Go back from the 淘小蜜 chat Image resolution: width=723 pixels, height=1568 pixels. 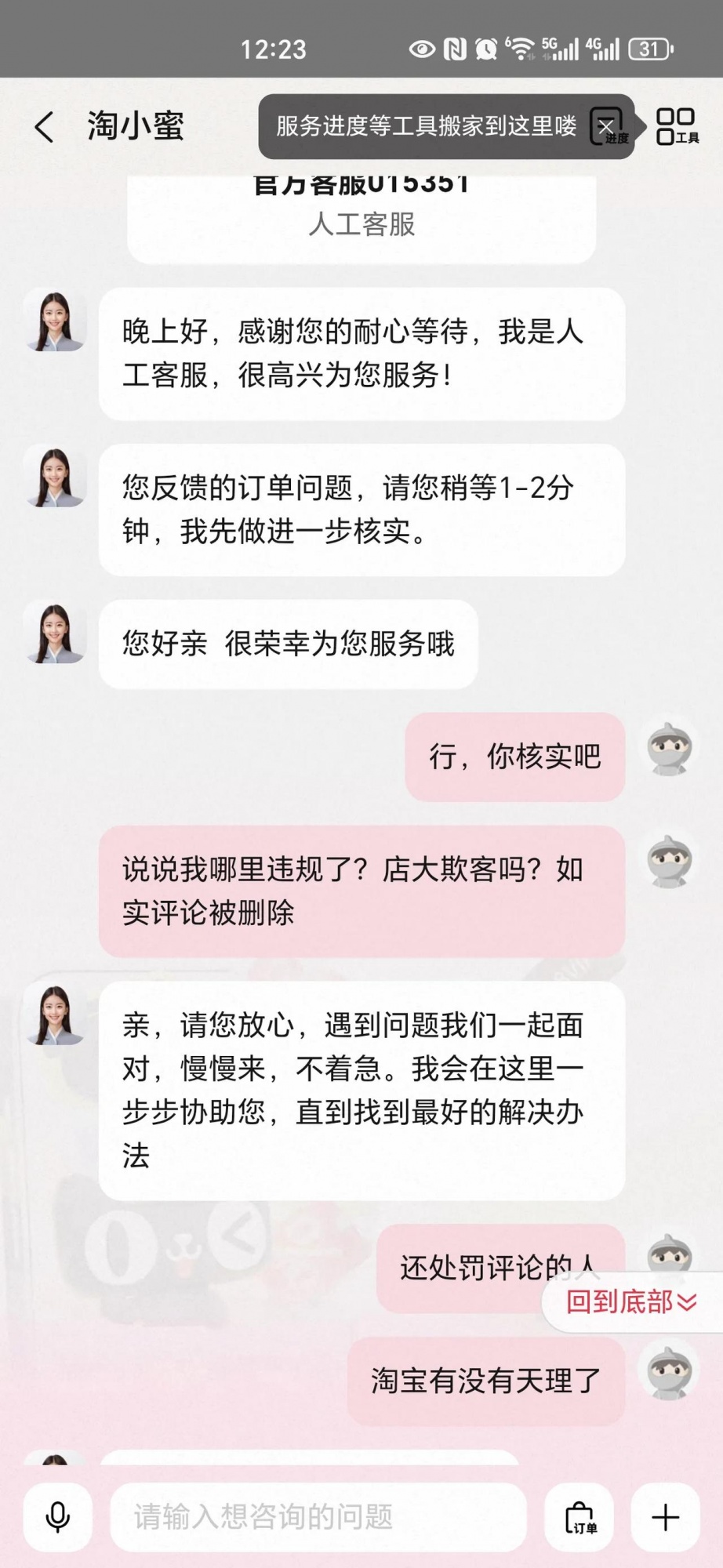[x=45, y=126]
